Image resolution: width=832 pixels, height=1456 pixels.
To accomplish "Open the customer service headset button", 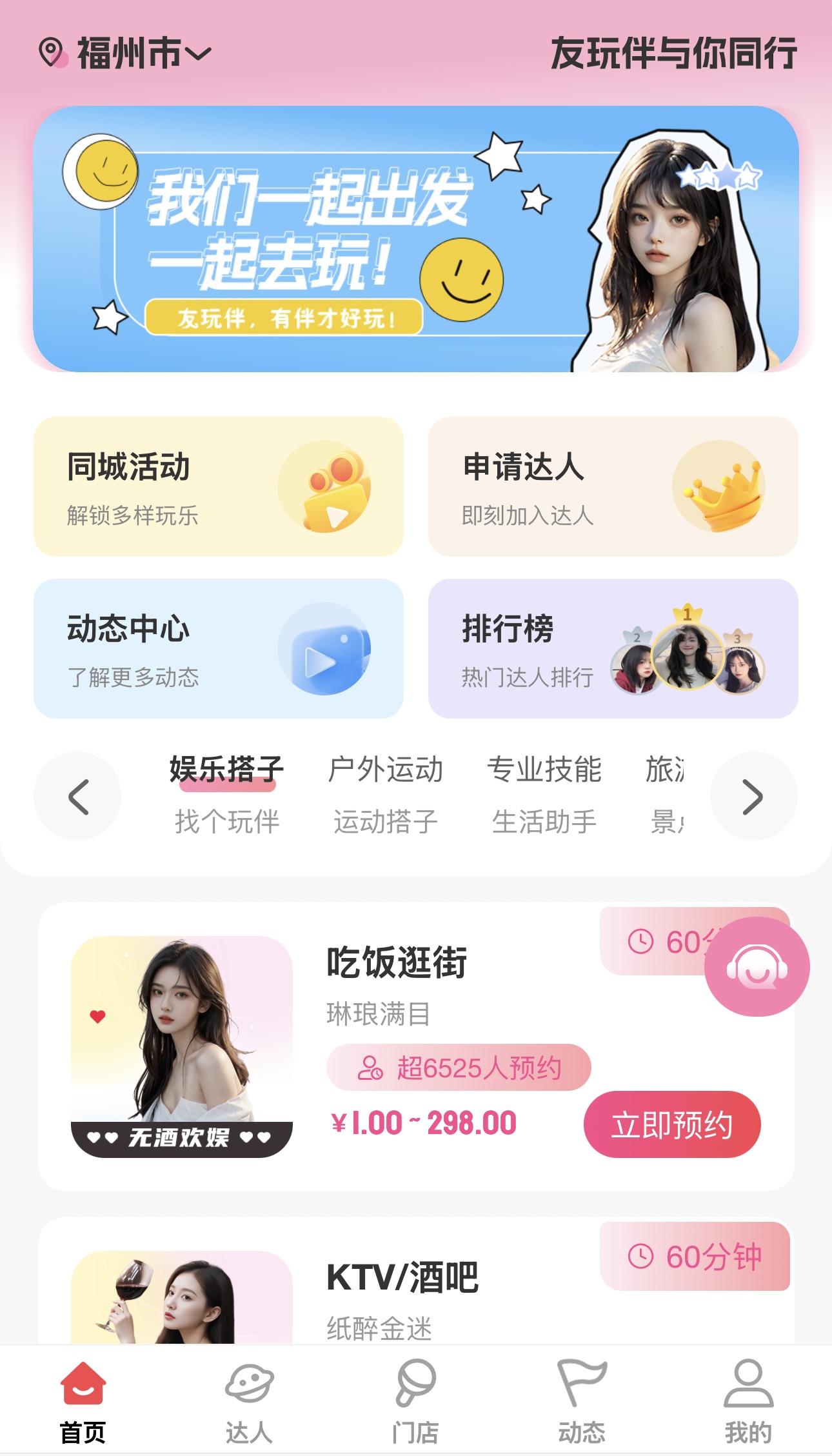I will (757, 966).
